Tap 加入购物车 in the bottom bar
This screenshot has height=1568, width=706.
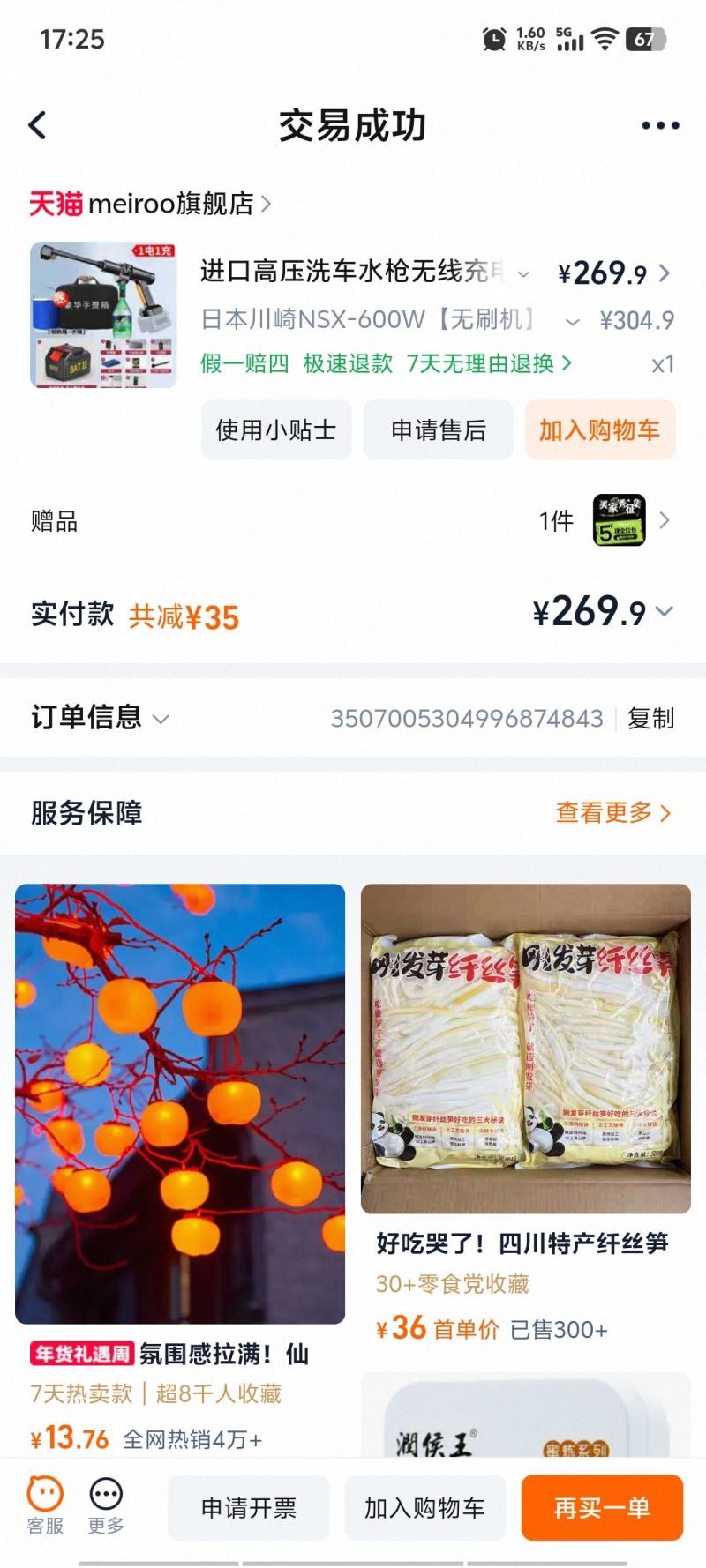424,1508
